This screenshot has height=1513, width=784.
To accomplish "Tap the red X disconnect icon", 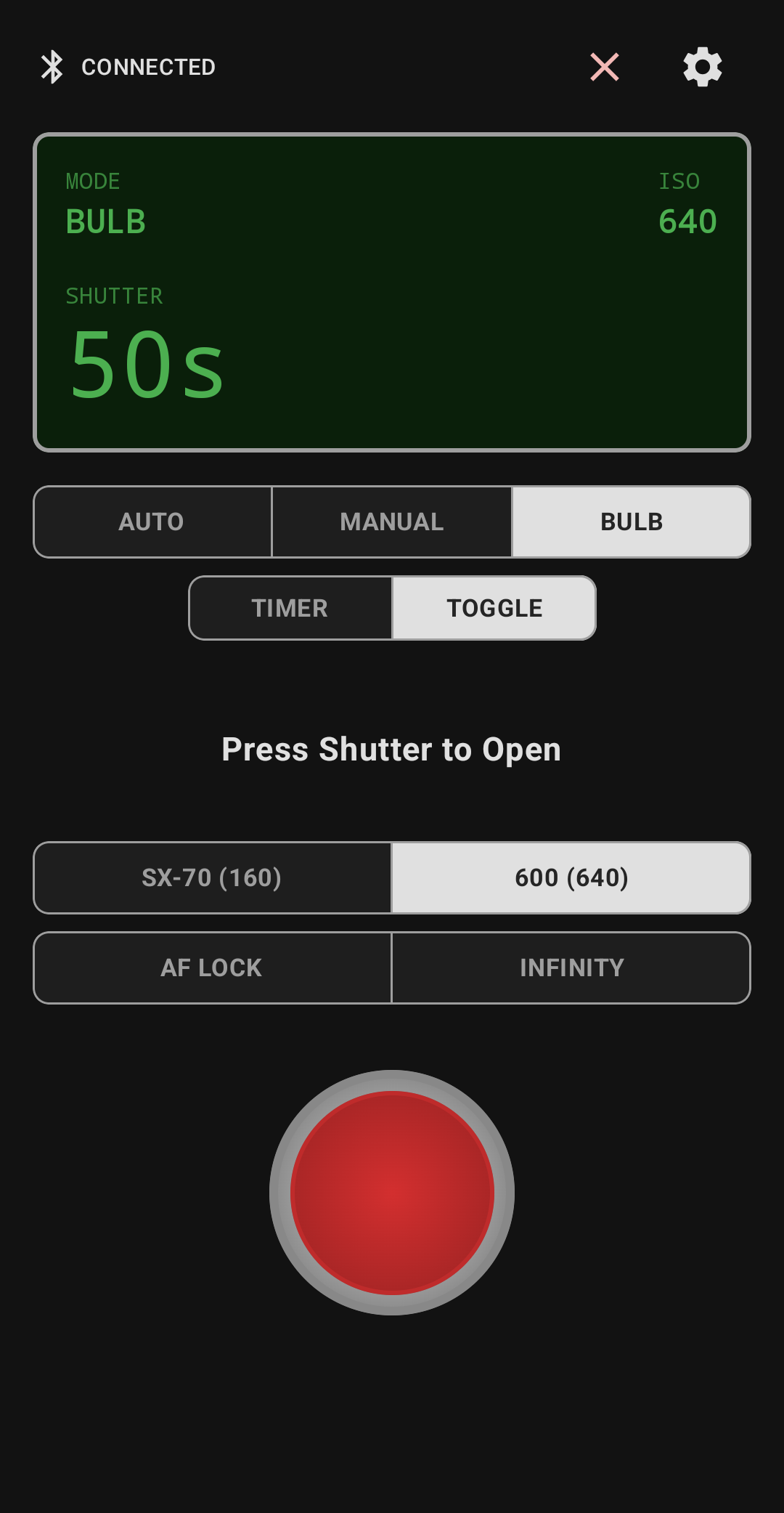I will click(x=604, y=67).
